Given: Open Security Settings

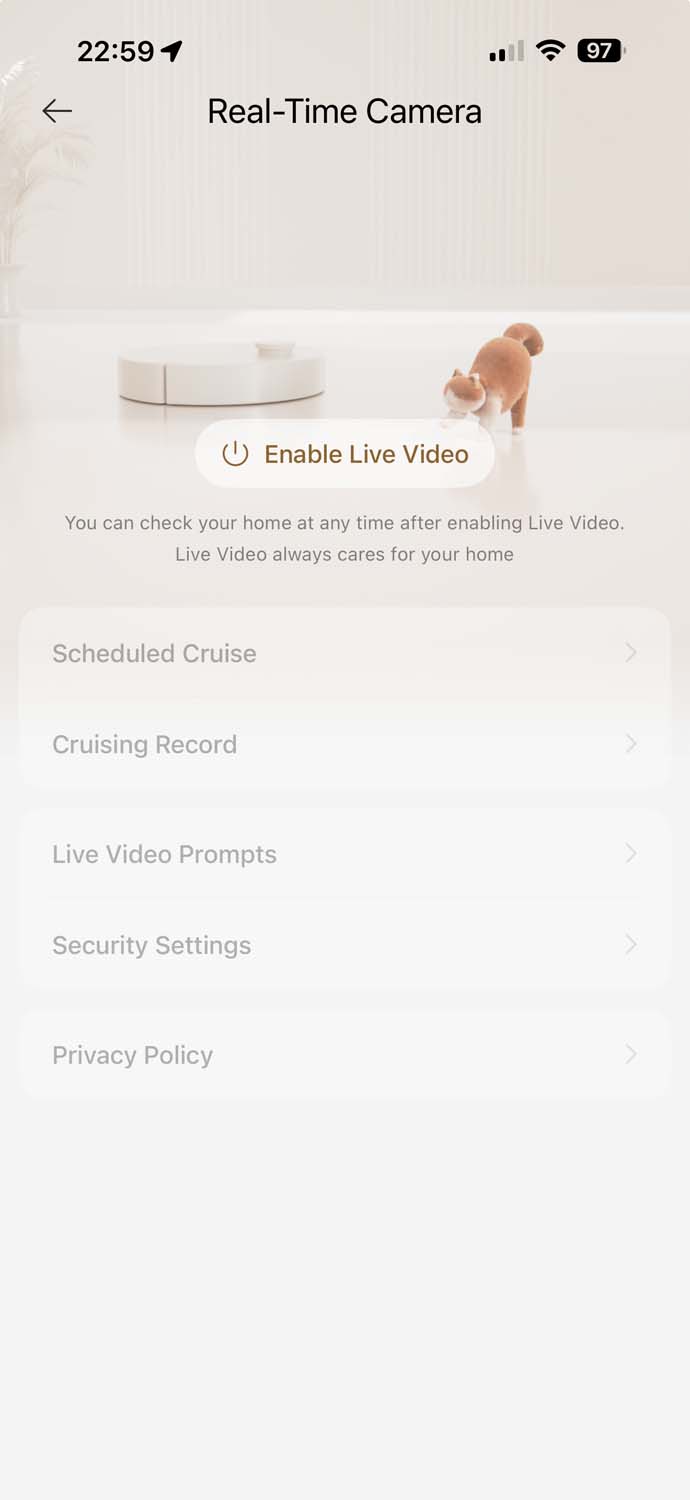Looking at the screenshot, I should point(345,945).
